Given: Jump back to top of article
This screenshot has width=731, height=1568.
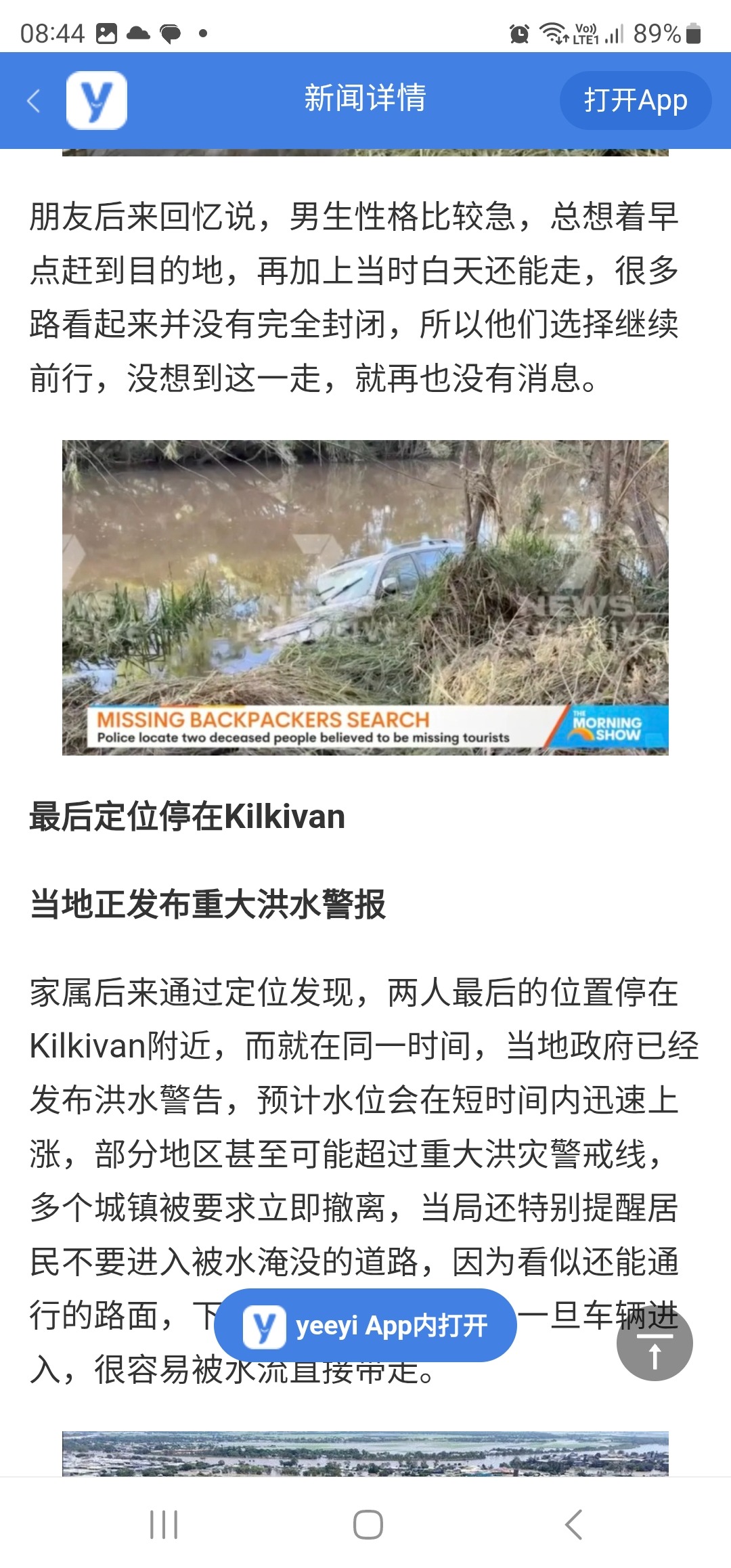Looking at the screenshot, I should [654, 1343].
